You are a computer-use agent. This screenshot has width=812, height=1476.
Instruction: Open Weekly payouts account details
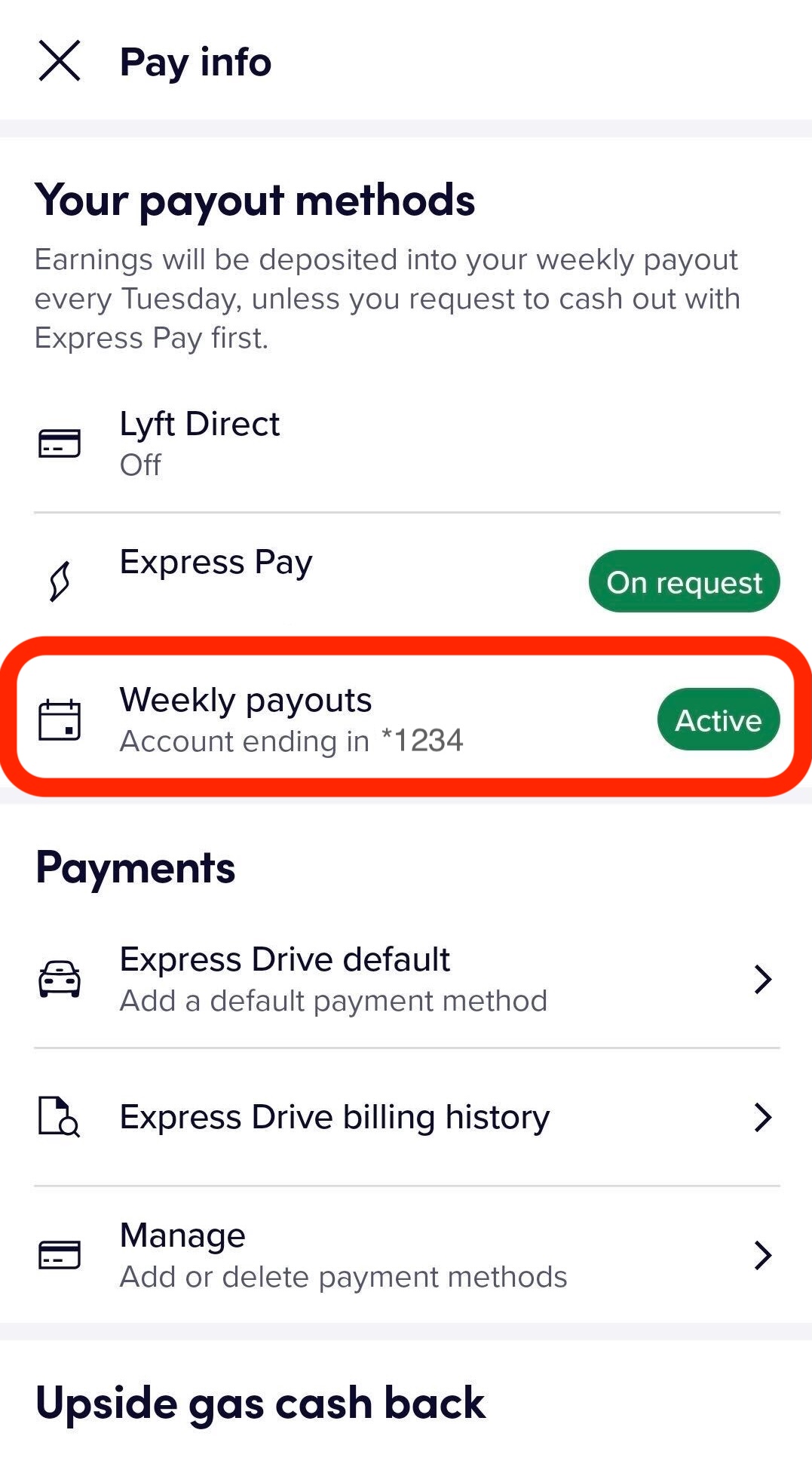406,720
